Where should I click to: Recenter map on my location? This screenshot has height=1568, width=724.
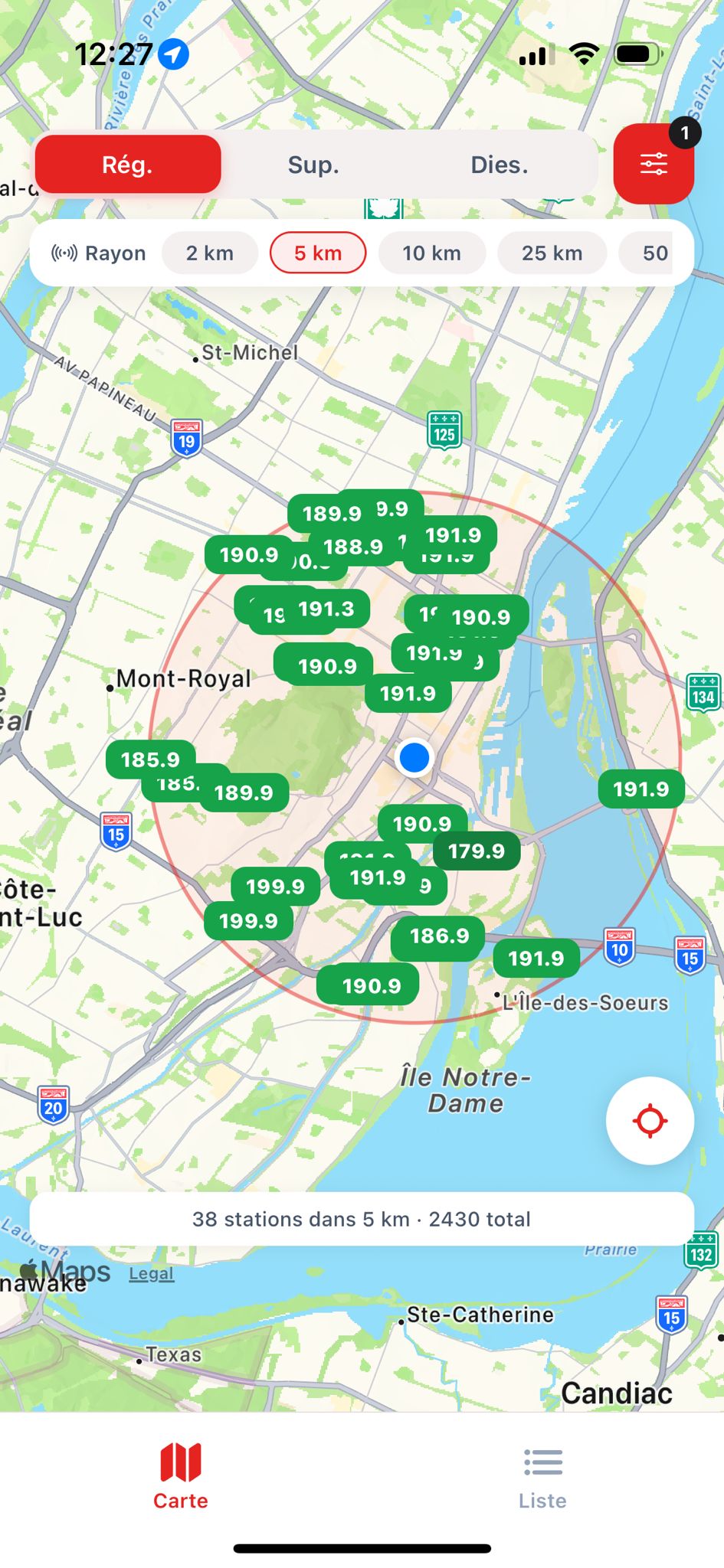point(650,1120)
